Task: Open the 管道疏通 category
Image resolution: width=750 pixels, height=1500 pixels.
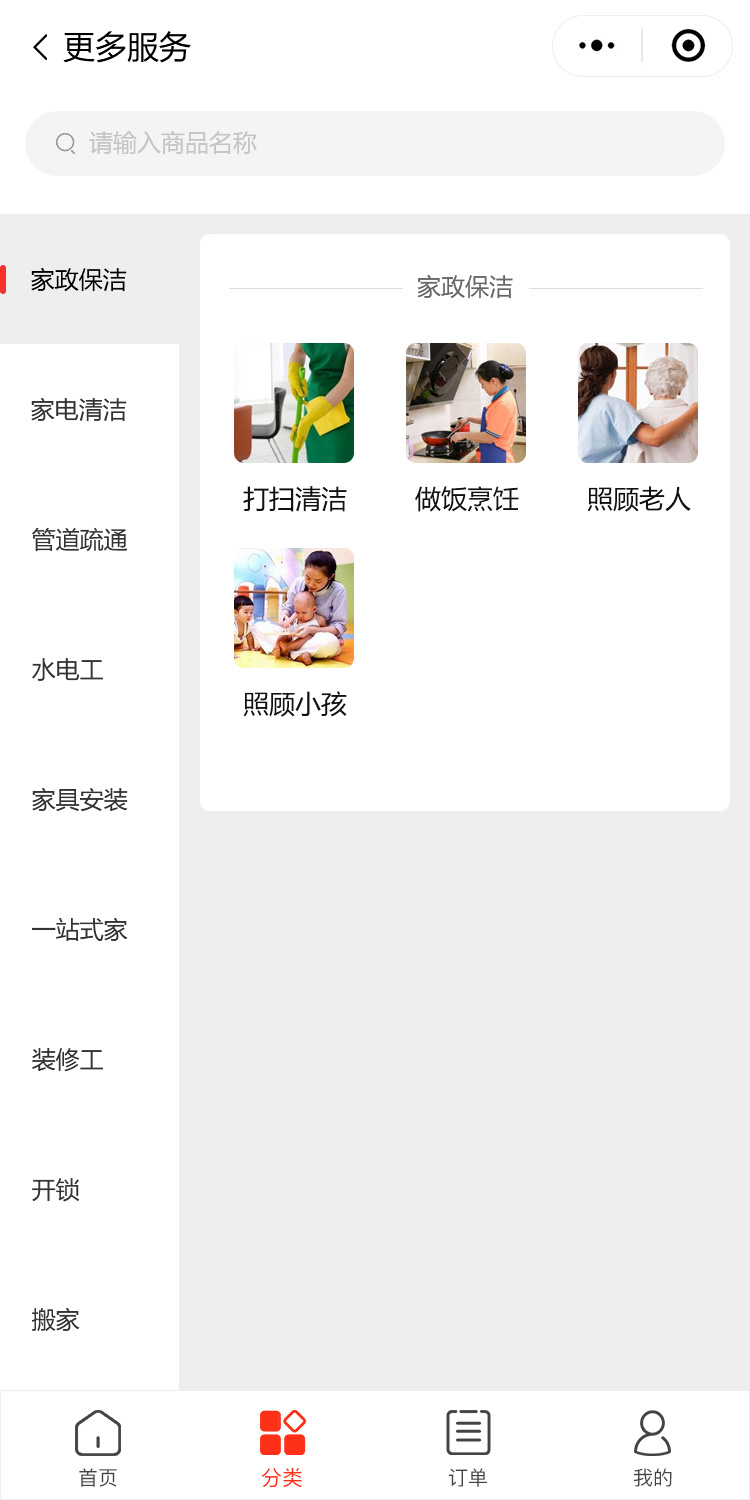Action: tap(79, 540)
